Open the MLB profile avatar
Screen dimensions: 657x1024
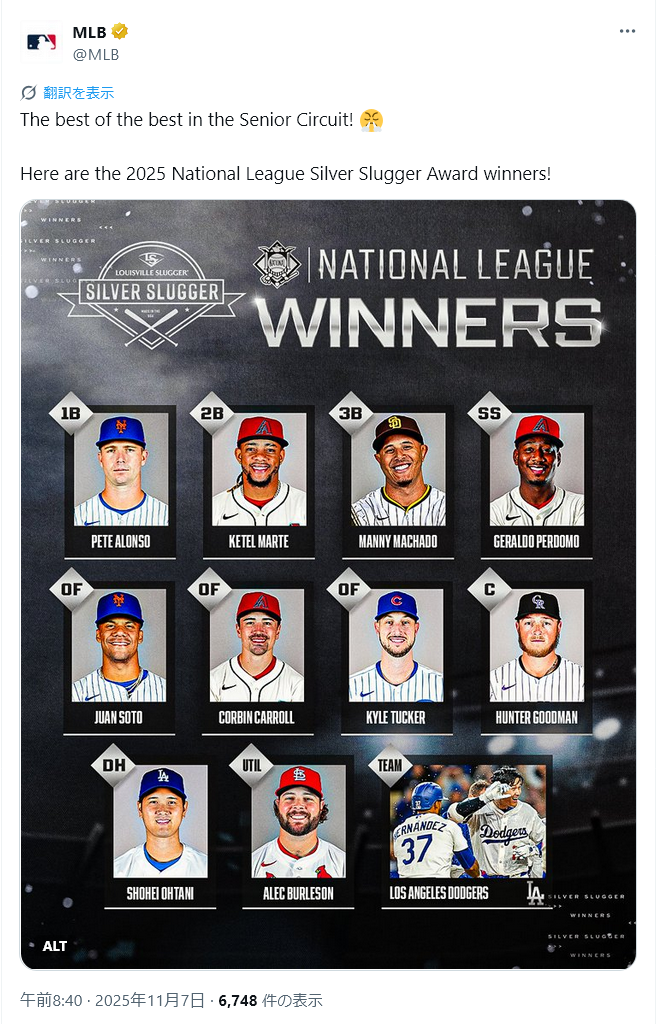(41, 42)
